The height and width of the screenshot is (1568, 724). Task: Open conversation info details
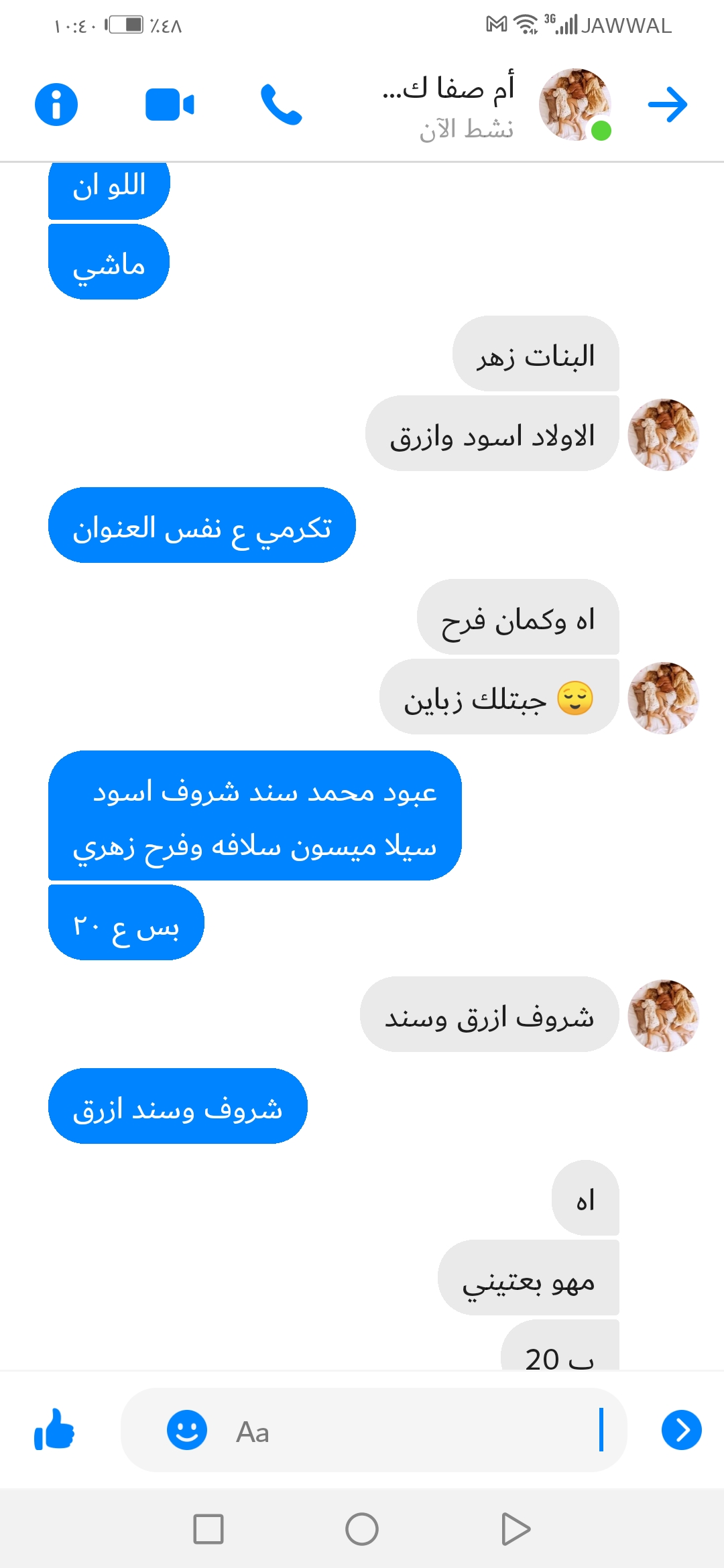[56, 105]
